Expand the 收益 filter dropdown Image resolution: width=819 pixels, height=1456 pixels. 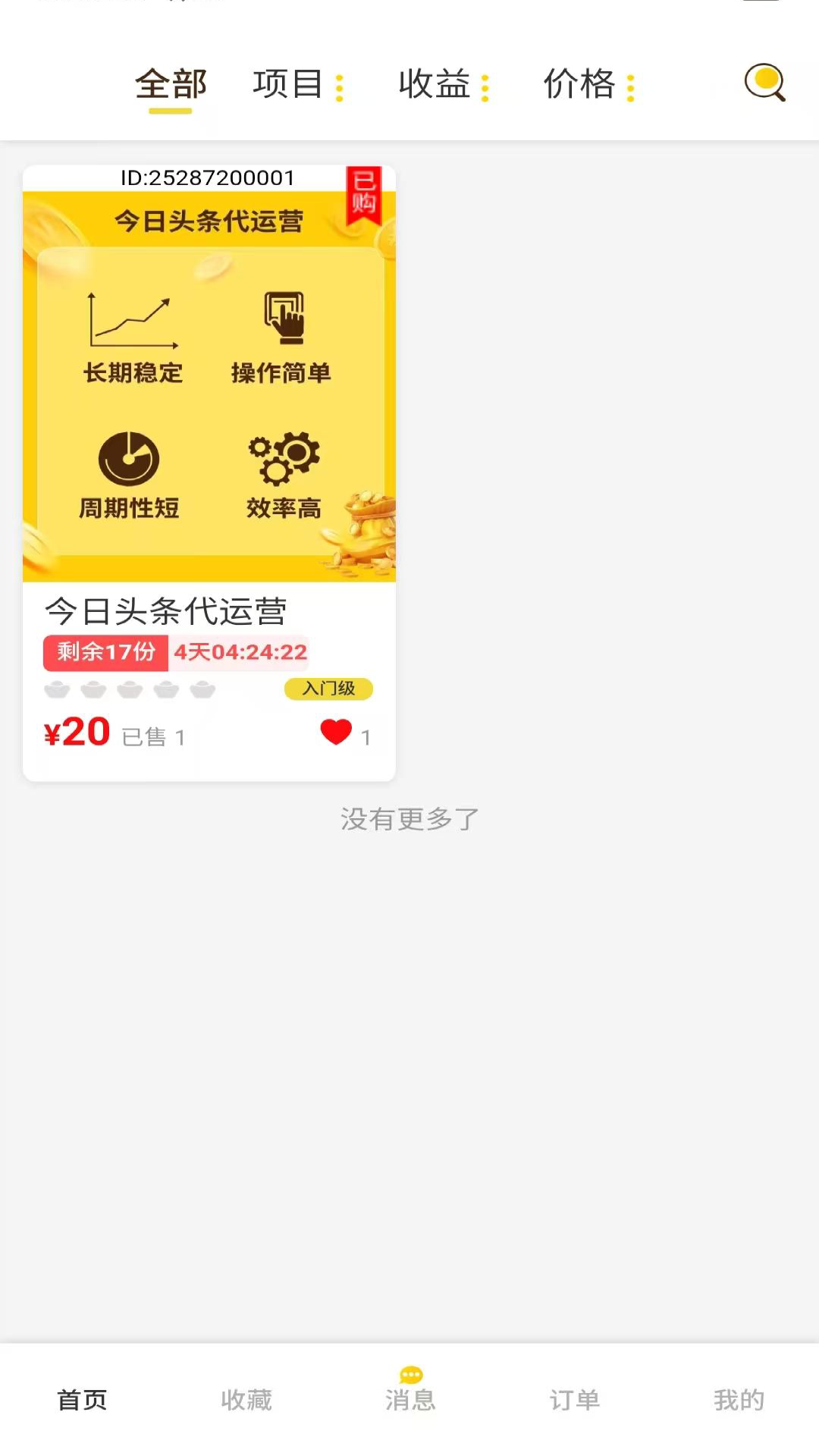coord(444,84)
